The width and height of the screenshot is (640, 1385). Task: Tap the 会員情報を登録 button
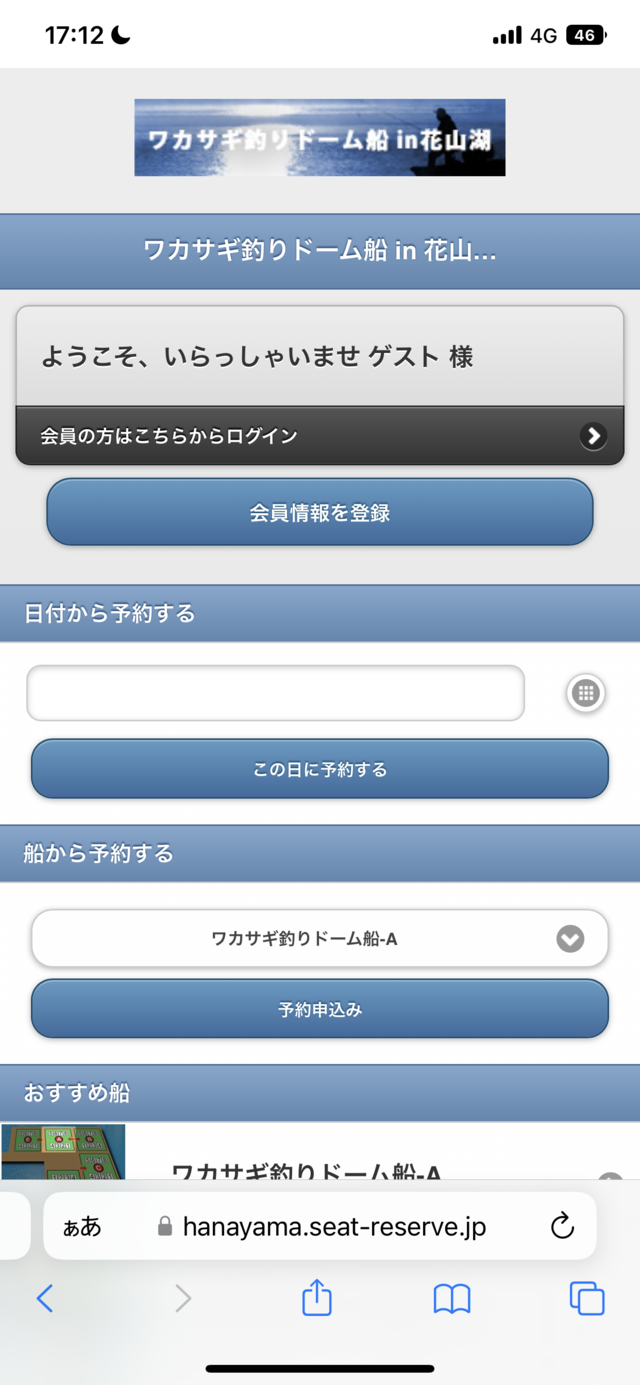(320, 512)
